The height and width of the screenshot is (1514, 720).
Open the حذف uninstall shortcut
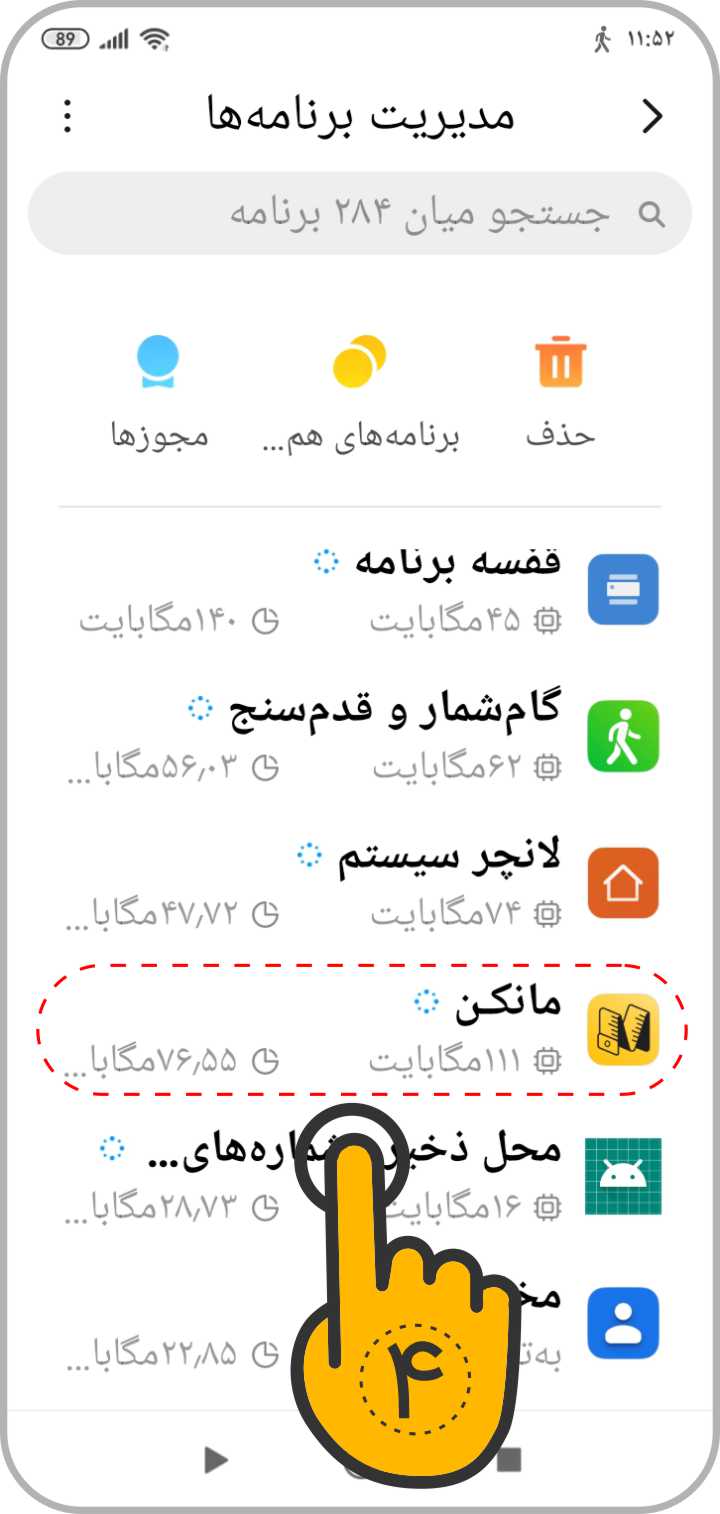coord(560,392)
